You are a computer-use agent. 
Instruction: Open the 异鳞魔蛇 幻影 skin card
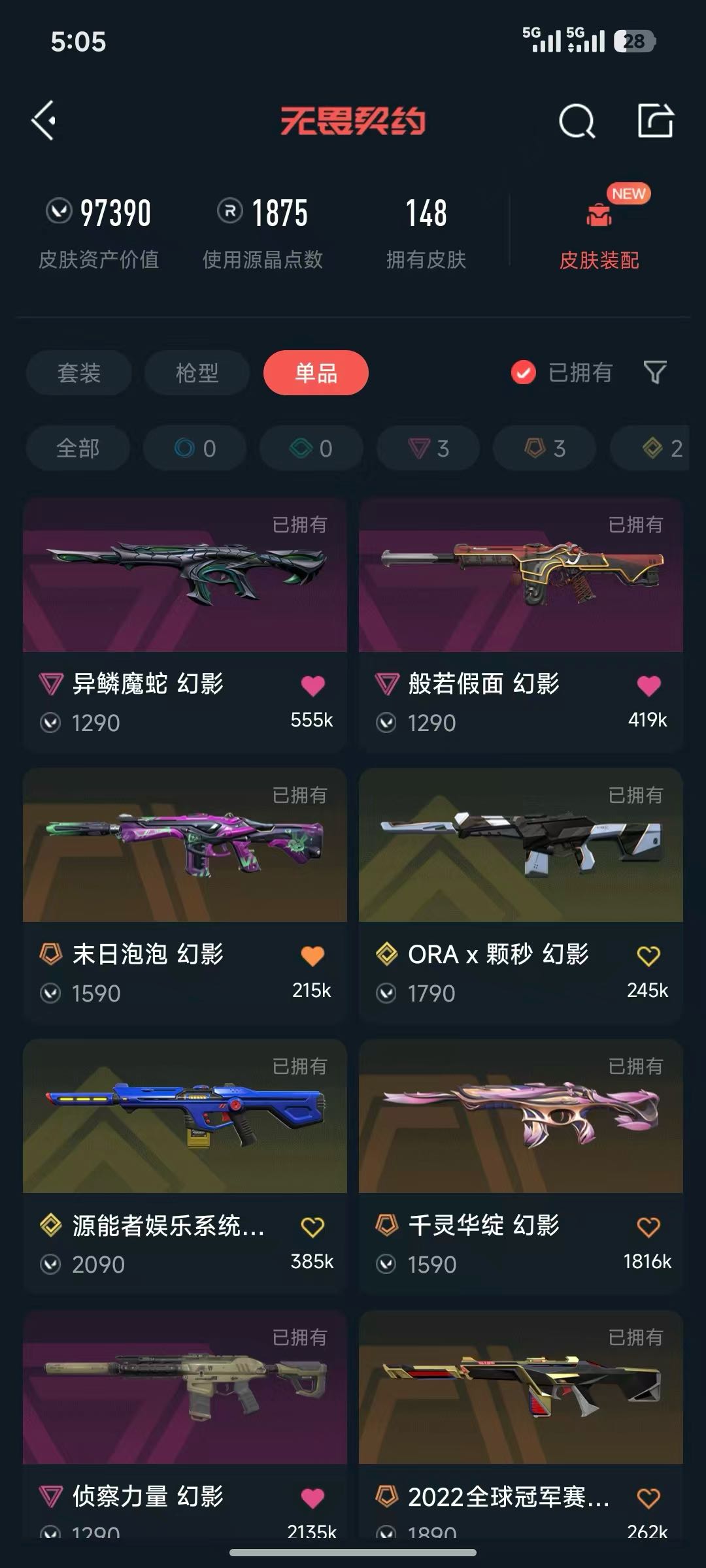click(x=185, y=625)
